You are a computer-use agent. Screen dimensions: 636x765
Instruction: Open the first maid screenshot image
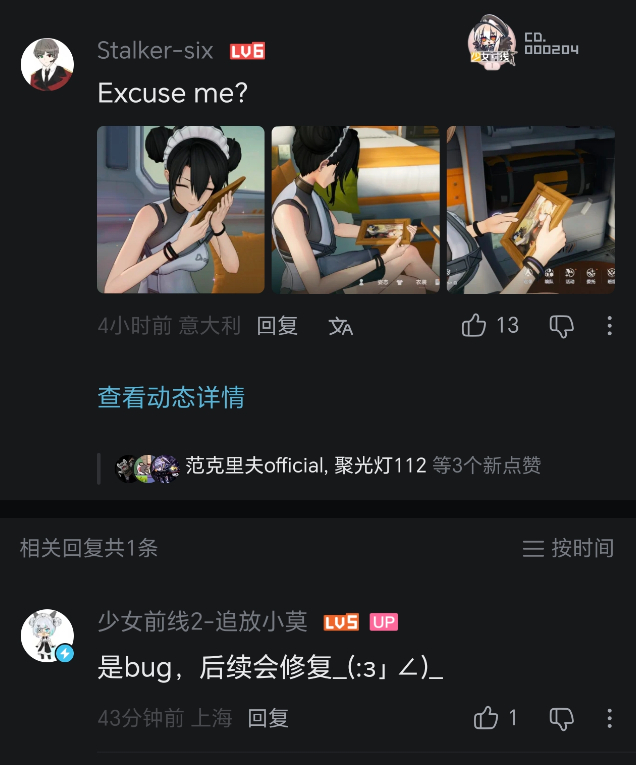click(181, 210)
